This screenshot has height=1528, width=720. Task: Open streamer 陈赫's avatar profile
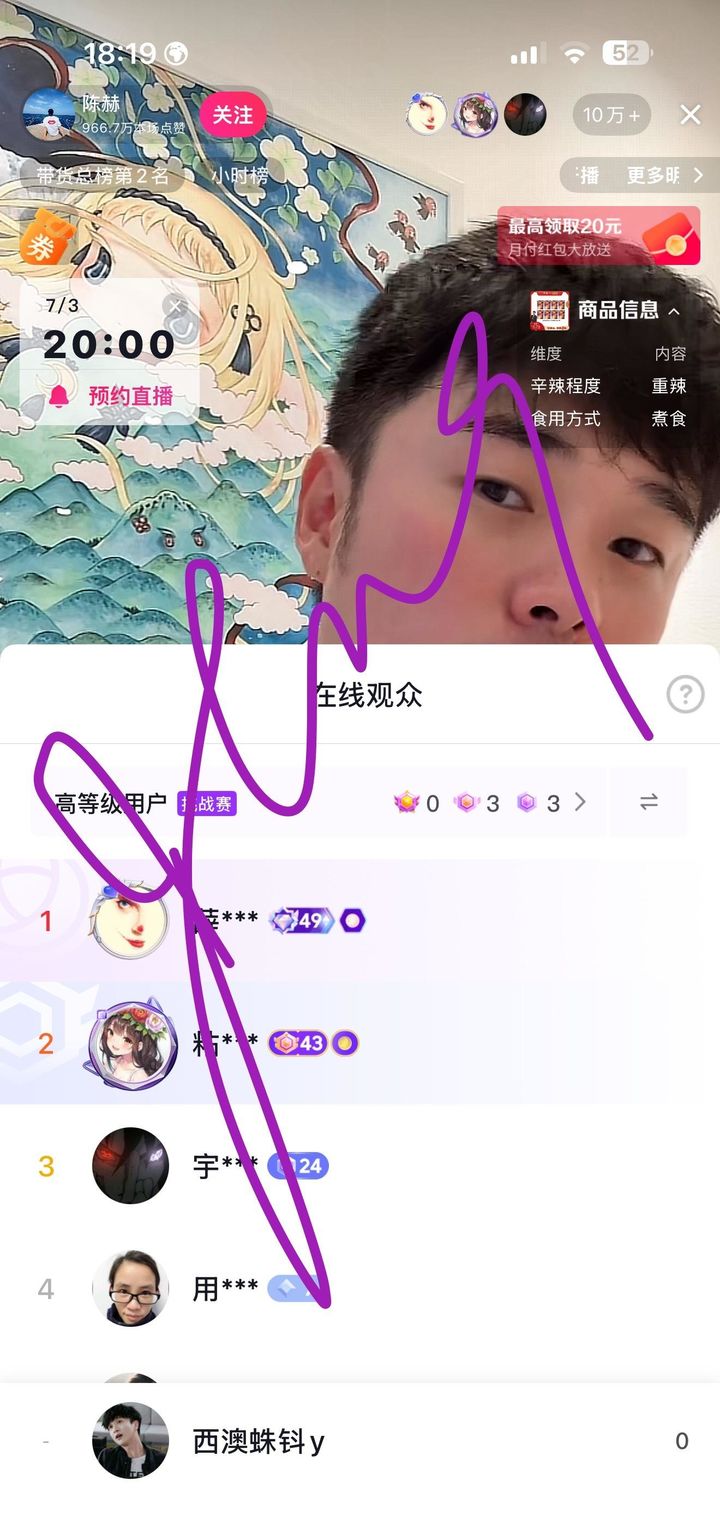click(48, 114)
